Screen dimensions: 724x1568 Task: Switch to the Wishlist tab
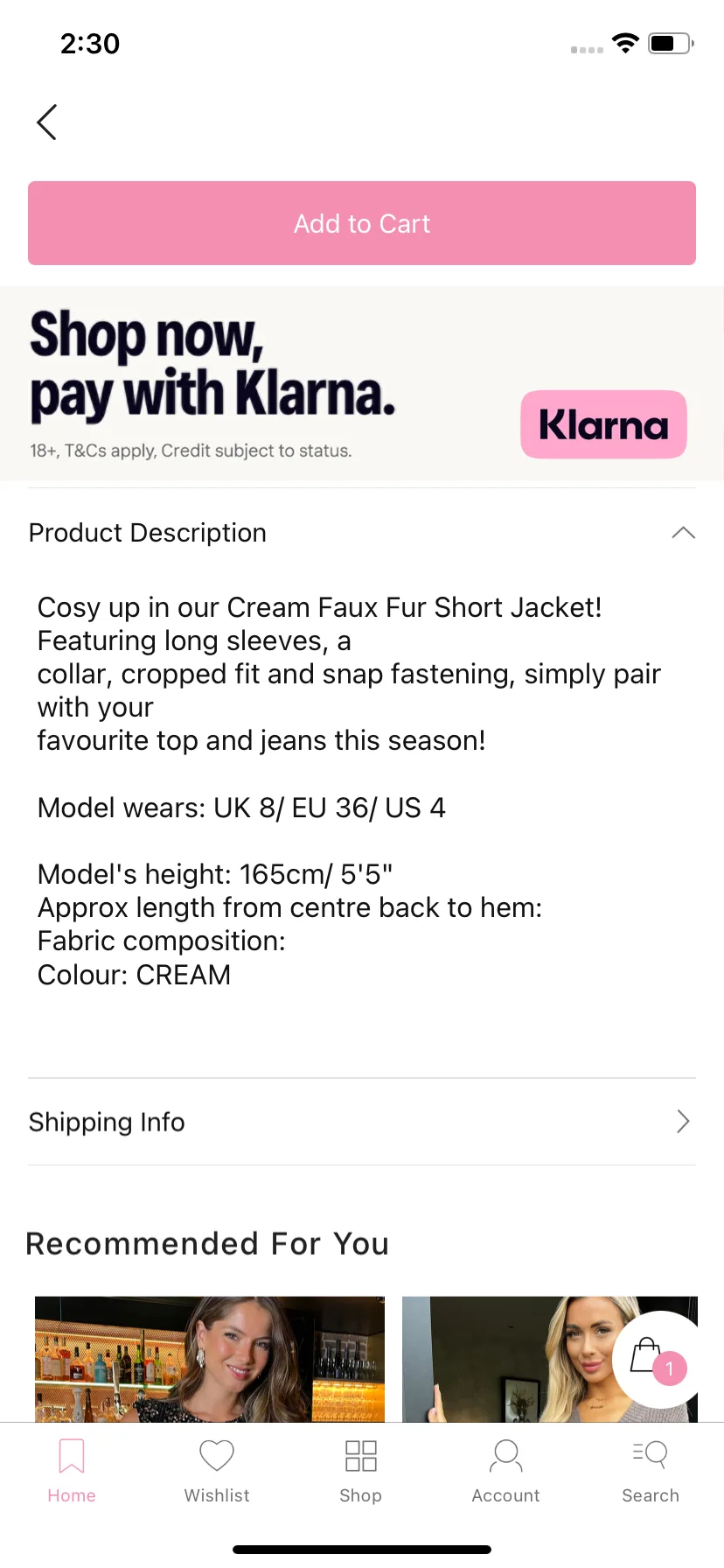point(217,1471)
